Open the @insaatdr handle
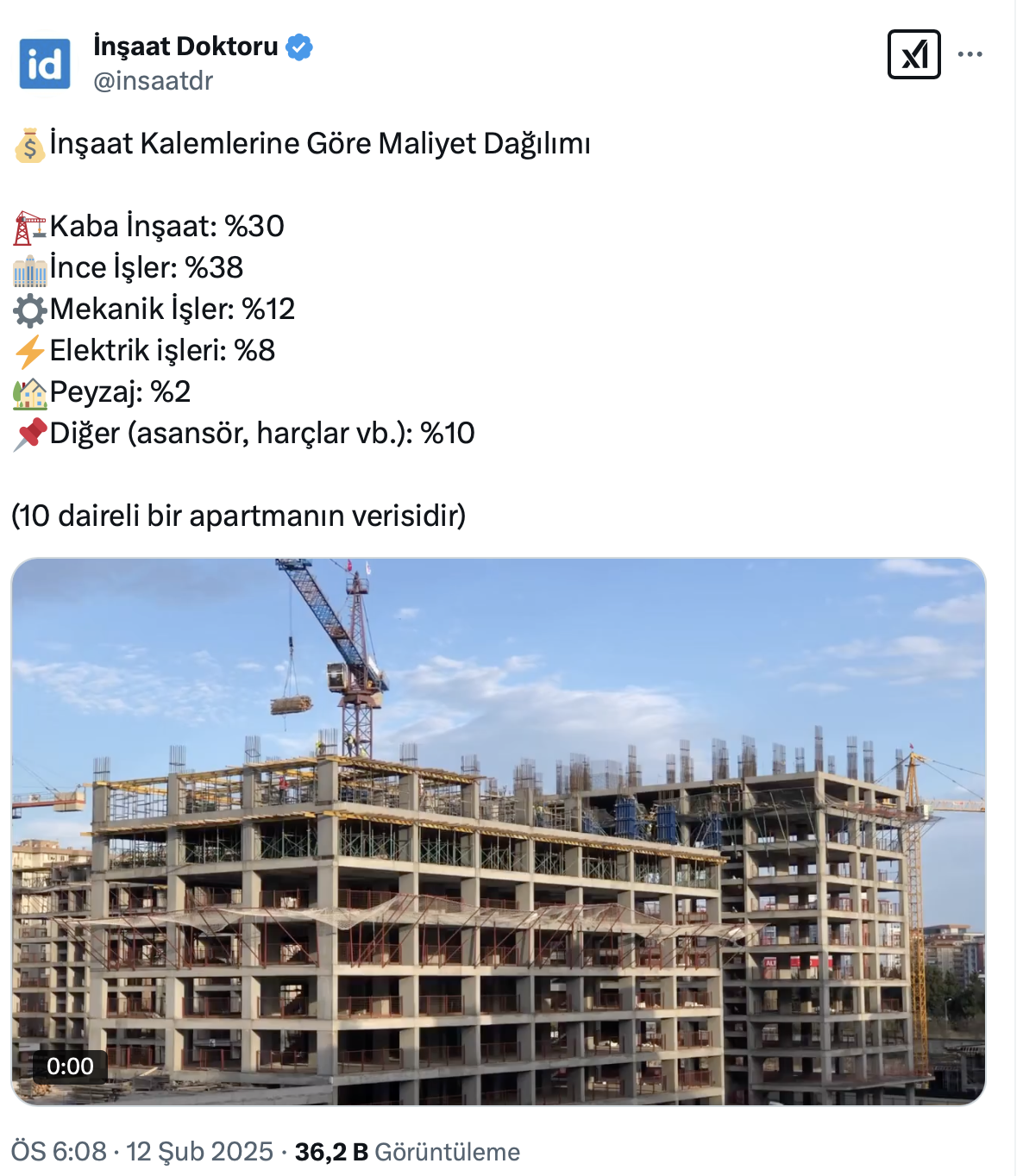Screen dimensions: 1023x1176 (x=153, y=81)
